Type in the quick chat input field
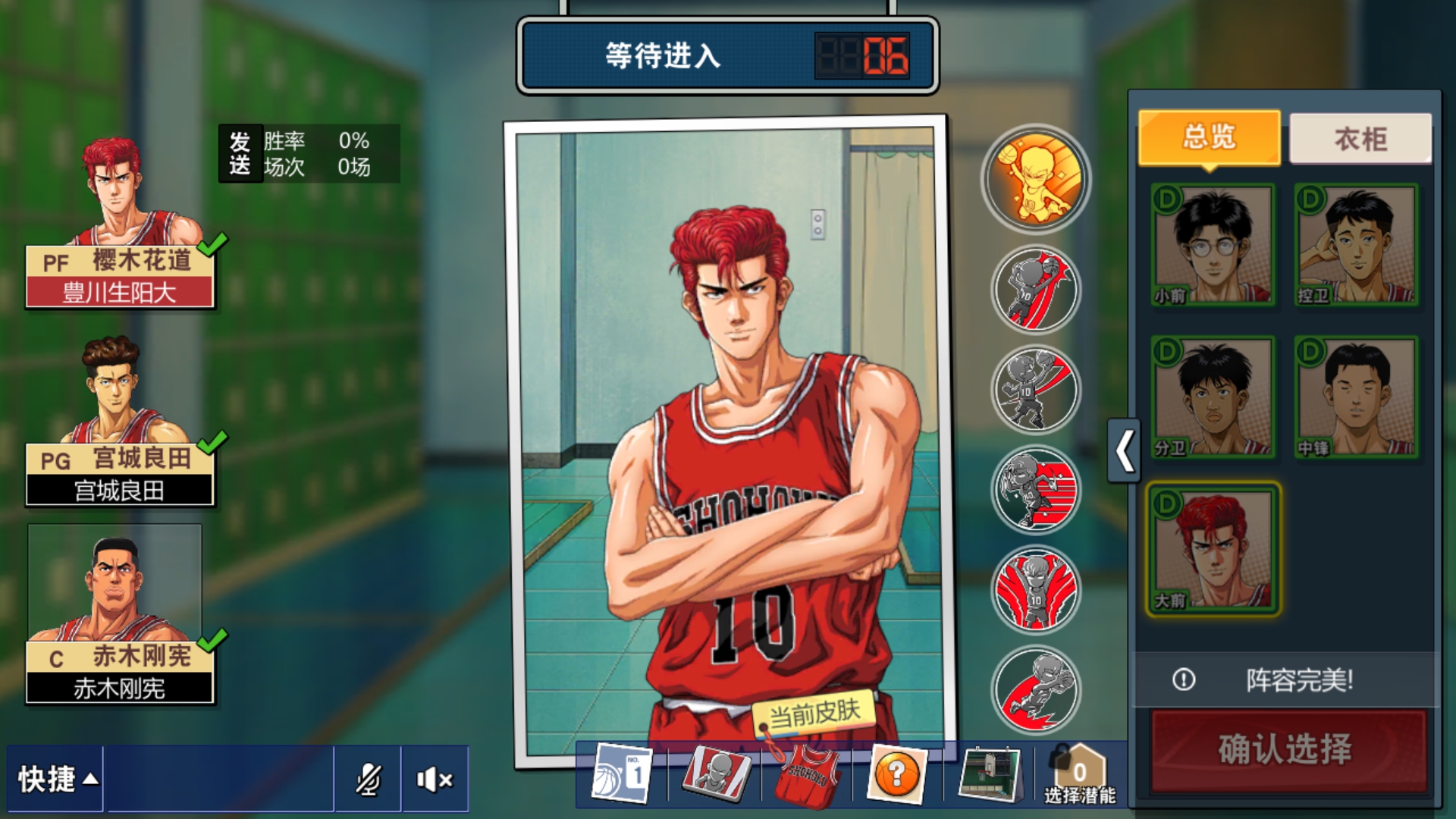This screenshot has width=1456, height=819. 219,779
